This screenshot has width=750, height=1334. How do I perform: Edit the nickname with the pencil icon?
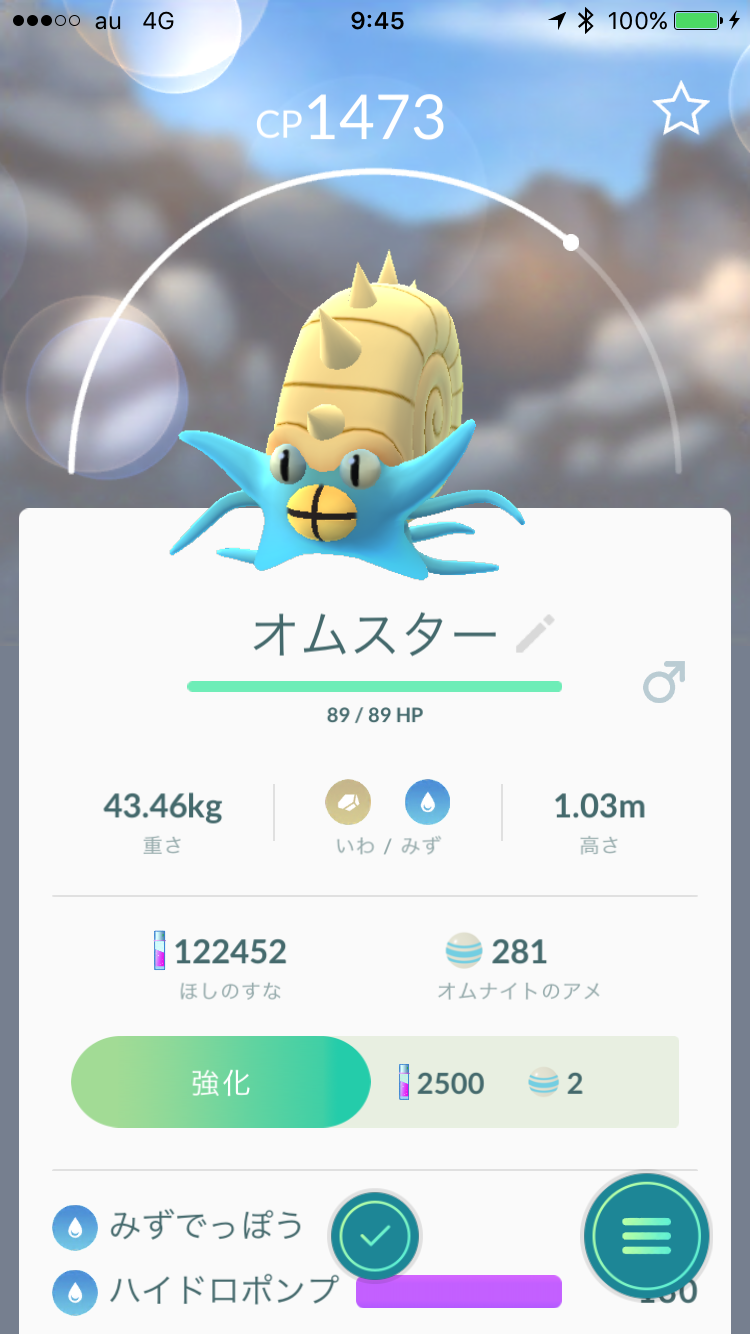pyautogui.click(x=535, y=634)
